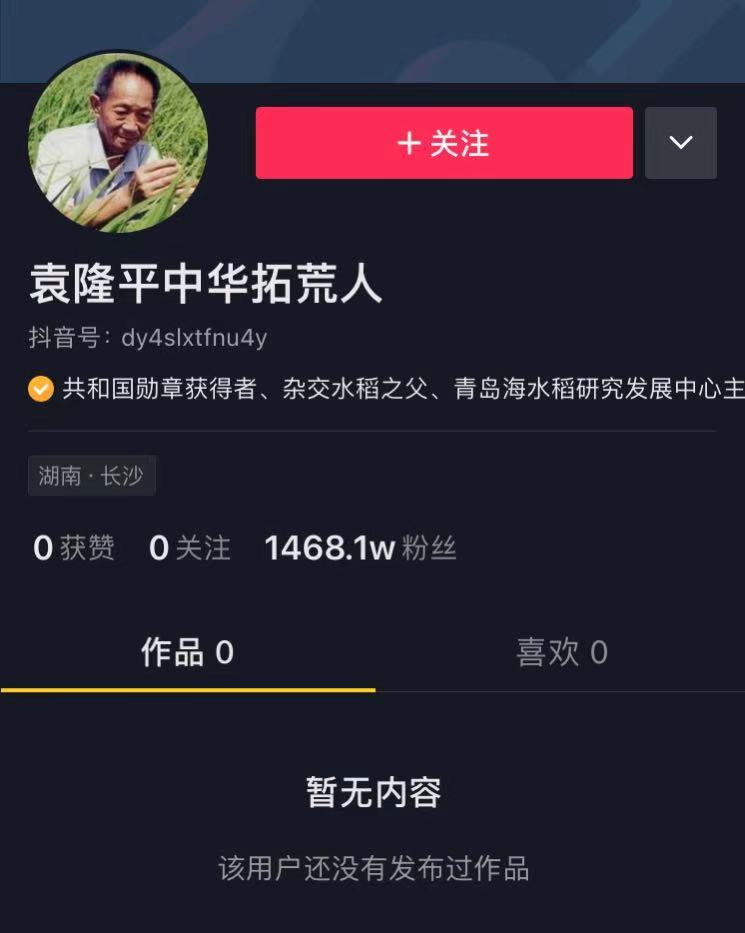The width and height of the screenshot is (745, 933).
Task: Tap the yellow tab indicator under 作品
Action: pos(190,688)
